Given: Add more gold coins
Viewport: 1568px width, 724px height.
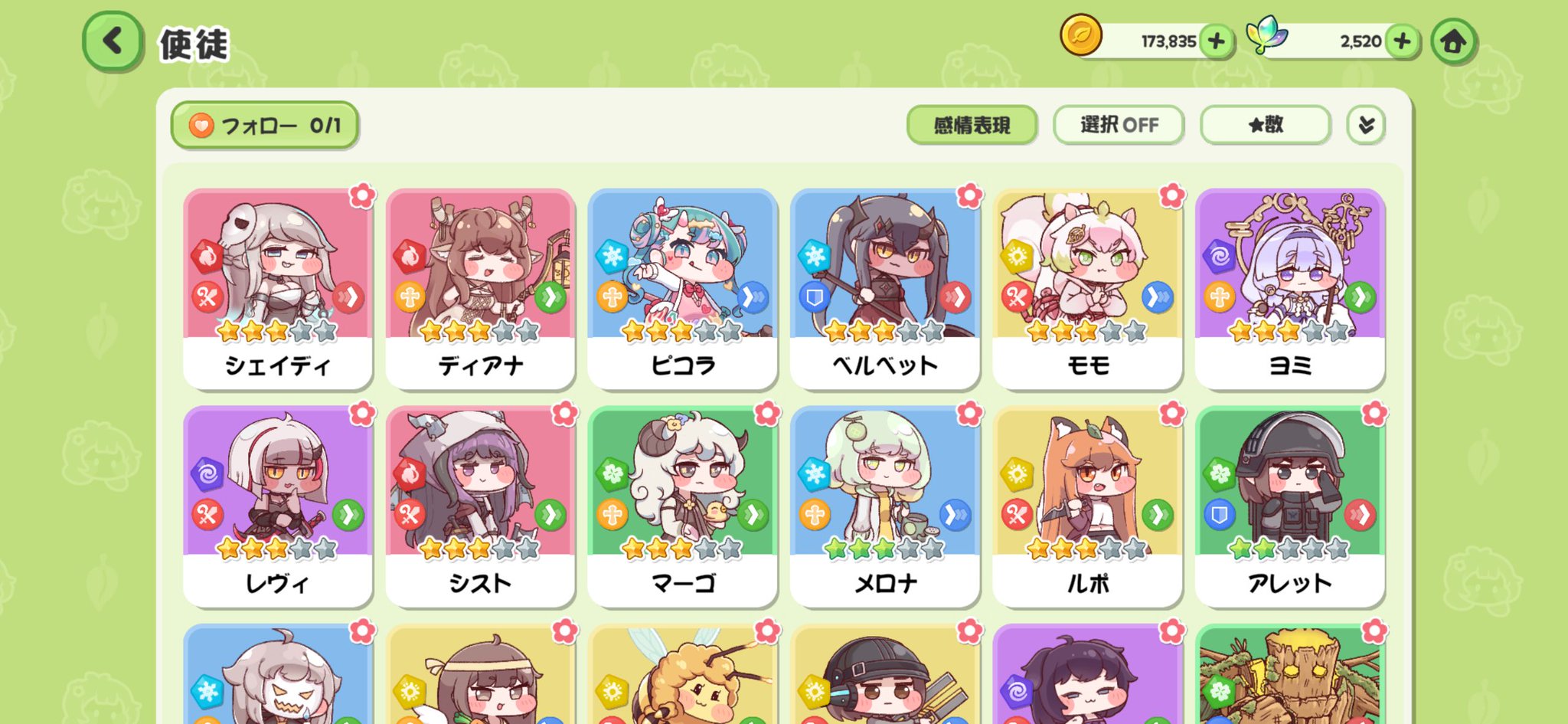Looking at the screenshot, I should [1216, 41].
